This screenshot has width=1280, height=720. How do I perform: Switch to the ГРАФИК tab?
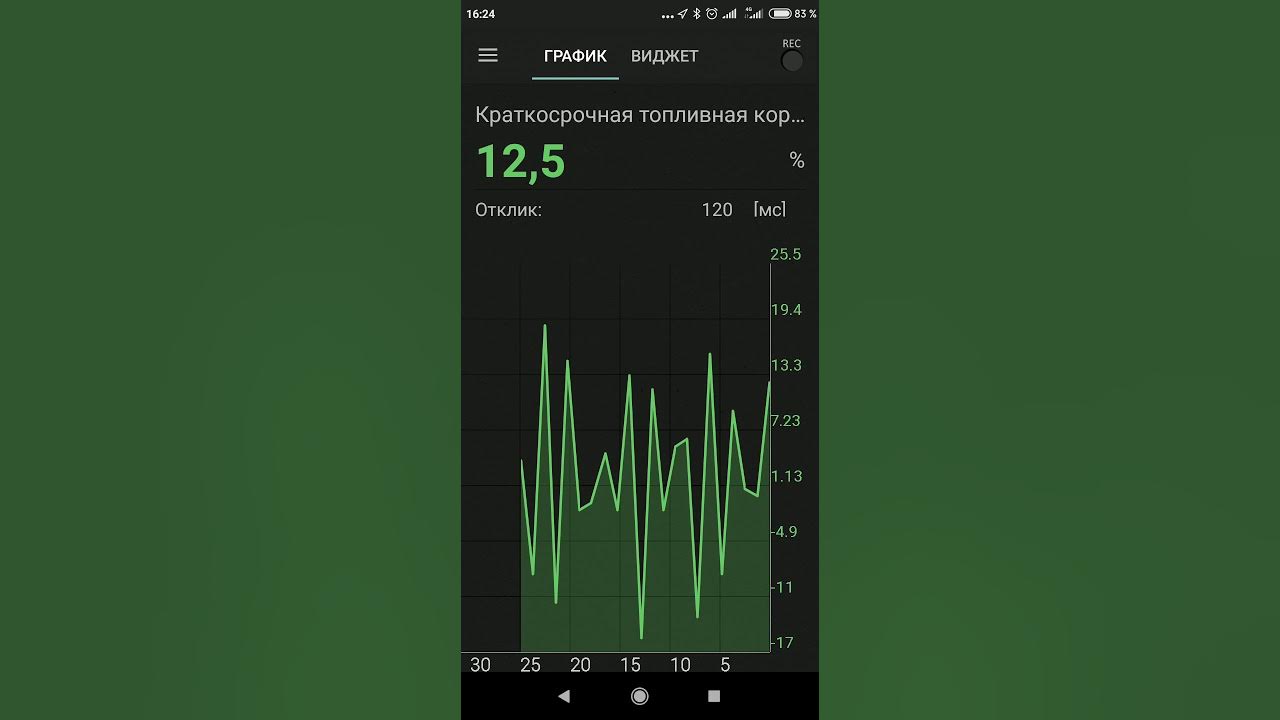click(x=575, y=56)
